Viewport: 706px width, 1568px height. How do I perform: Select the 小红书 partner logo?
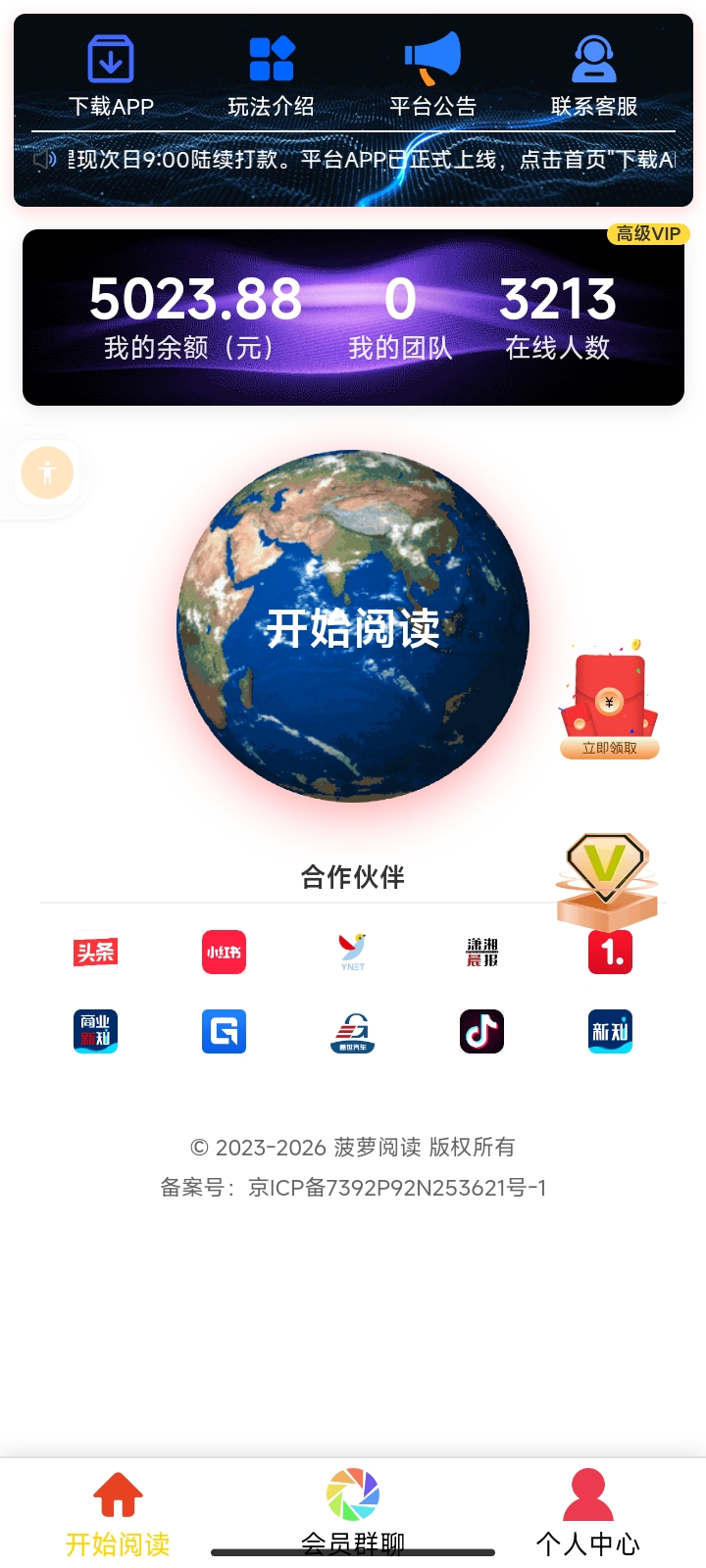(224, 952)
